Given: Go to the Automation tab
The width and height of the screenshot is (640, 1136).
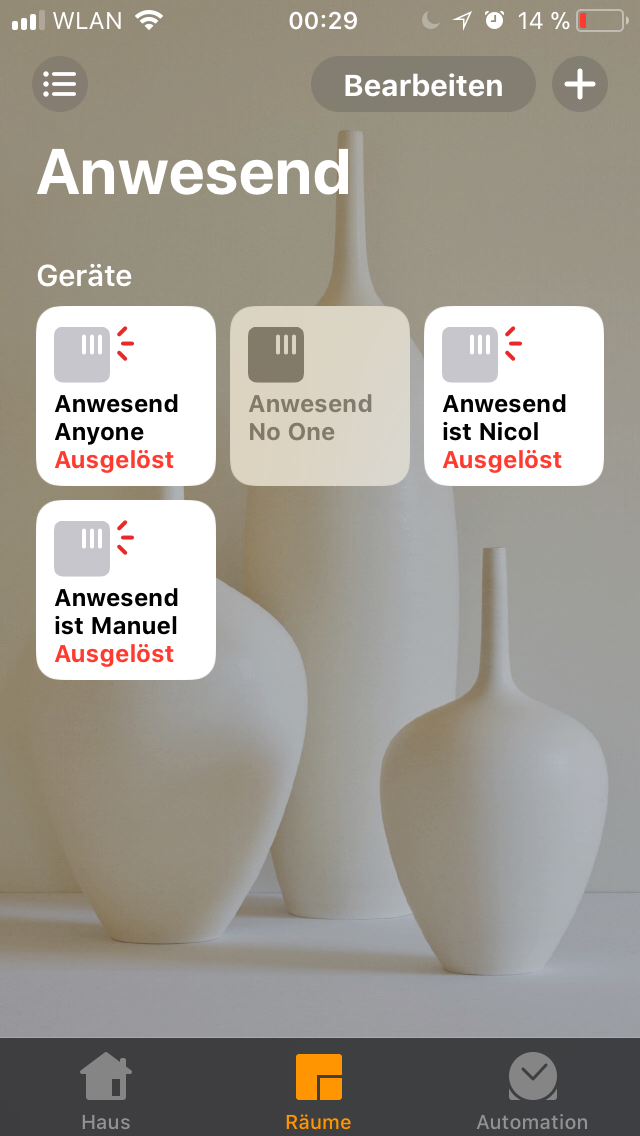Looking at the screenshot, I should [x=532, y=1090].
